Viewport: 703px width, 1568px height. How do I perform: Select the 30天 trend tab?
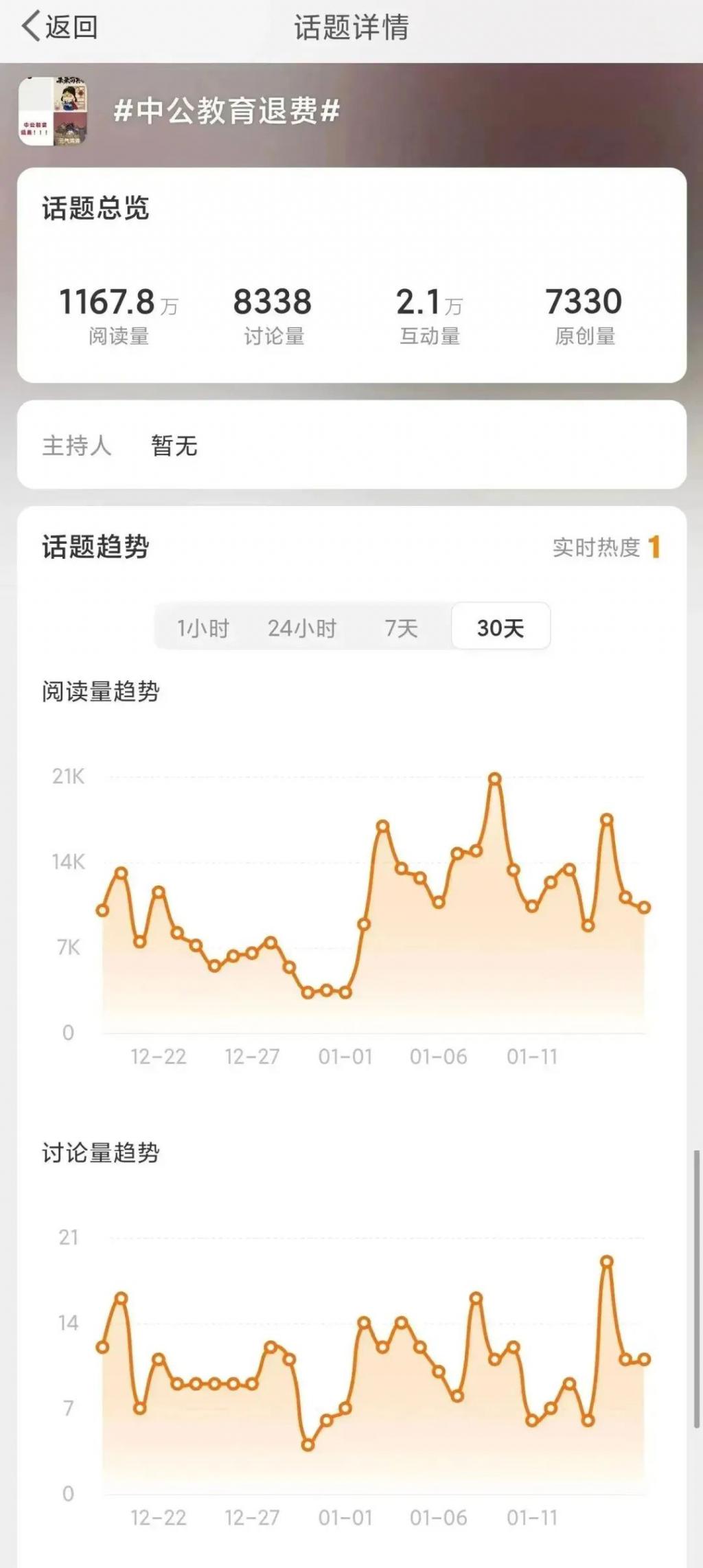point(500,627)
